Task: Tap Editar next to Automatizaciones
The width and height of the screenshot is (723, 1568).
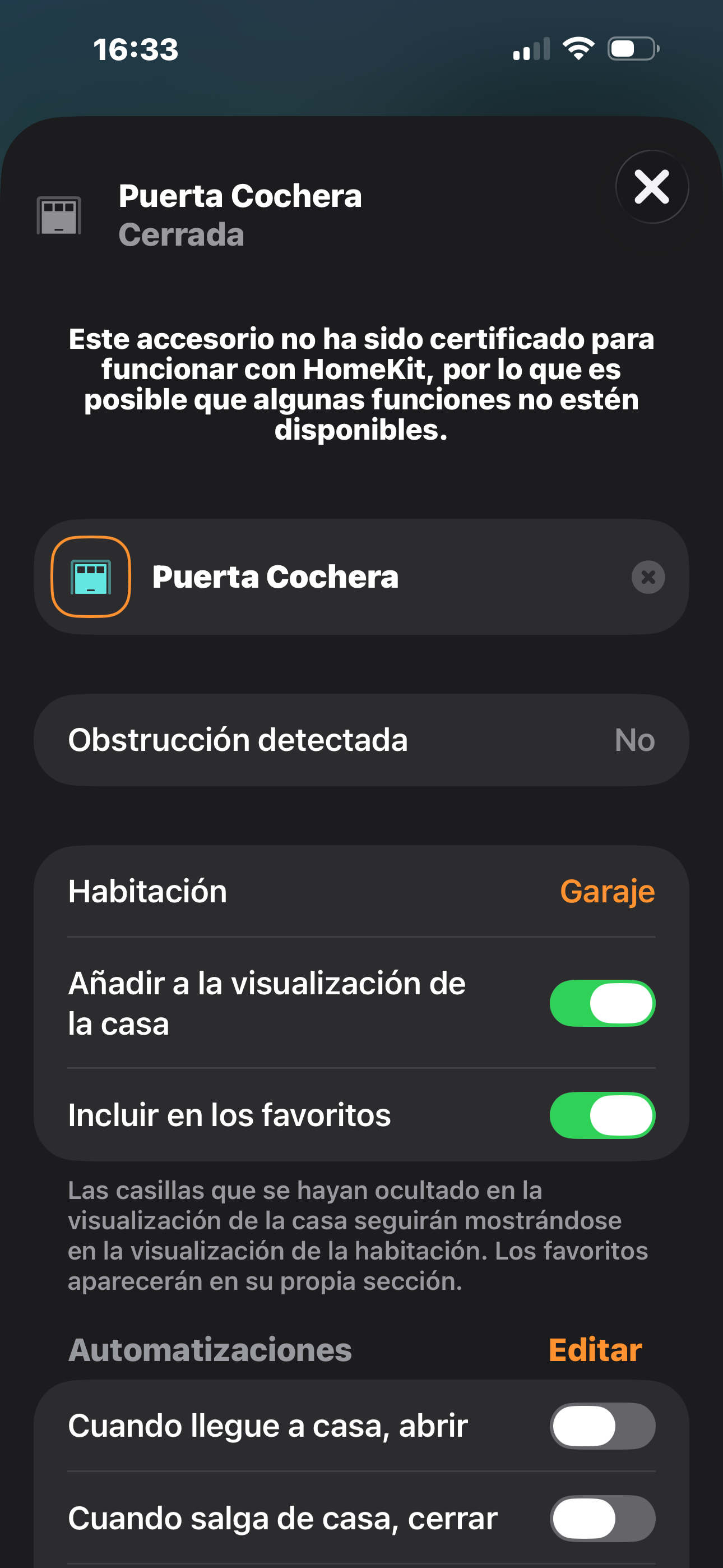Action: click(x=595, y=1349)
